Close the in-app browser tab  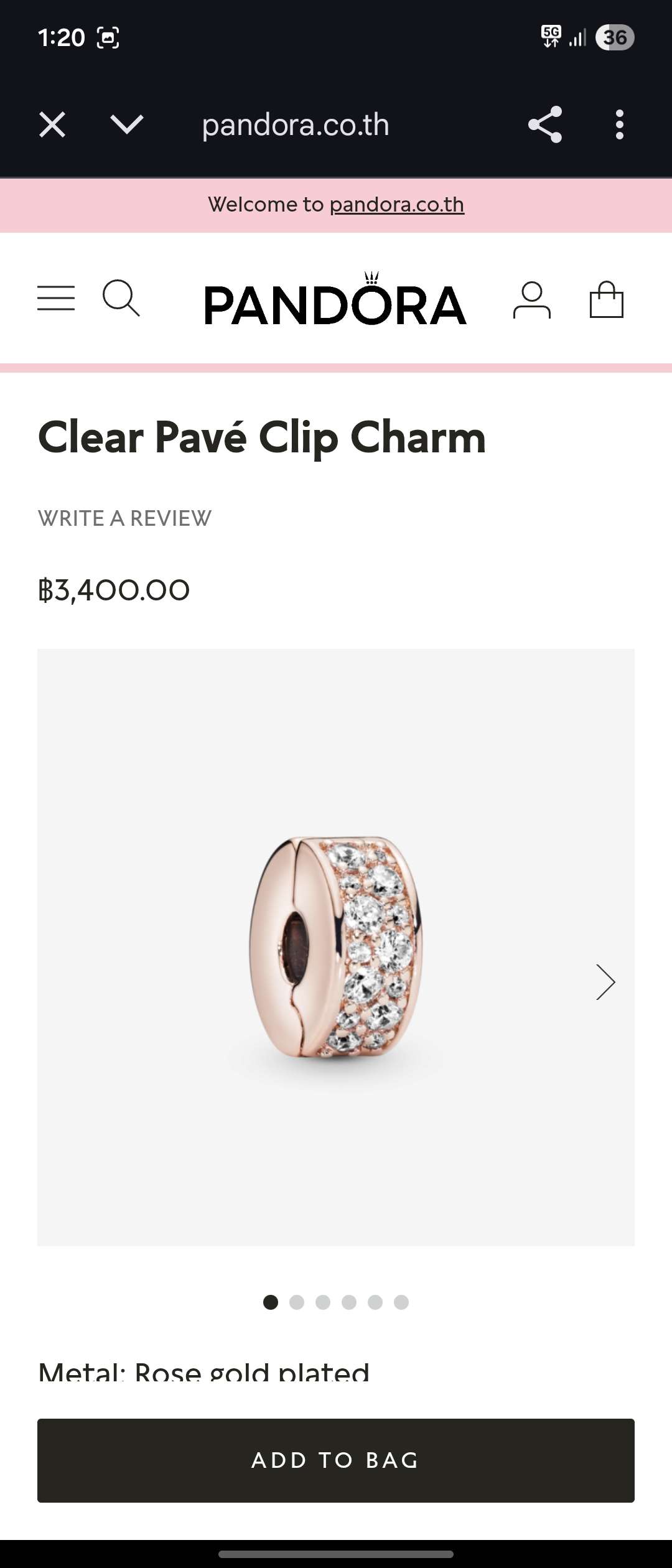point(52,124)
